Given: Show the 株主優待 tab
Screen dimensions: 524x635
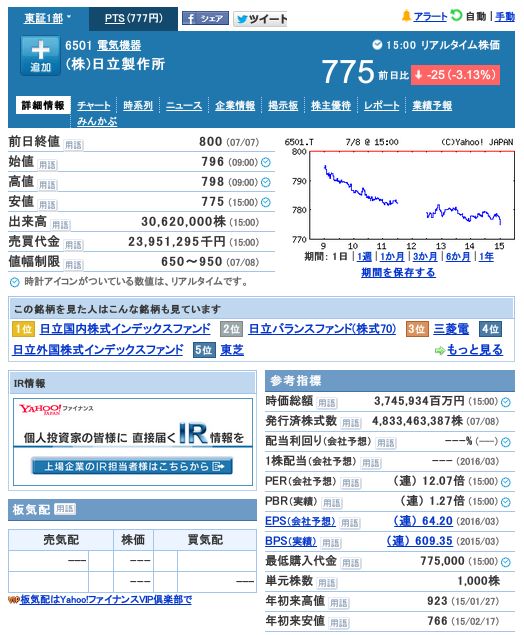Looking at the screenshot, I should [331, 106].
